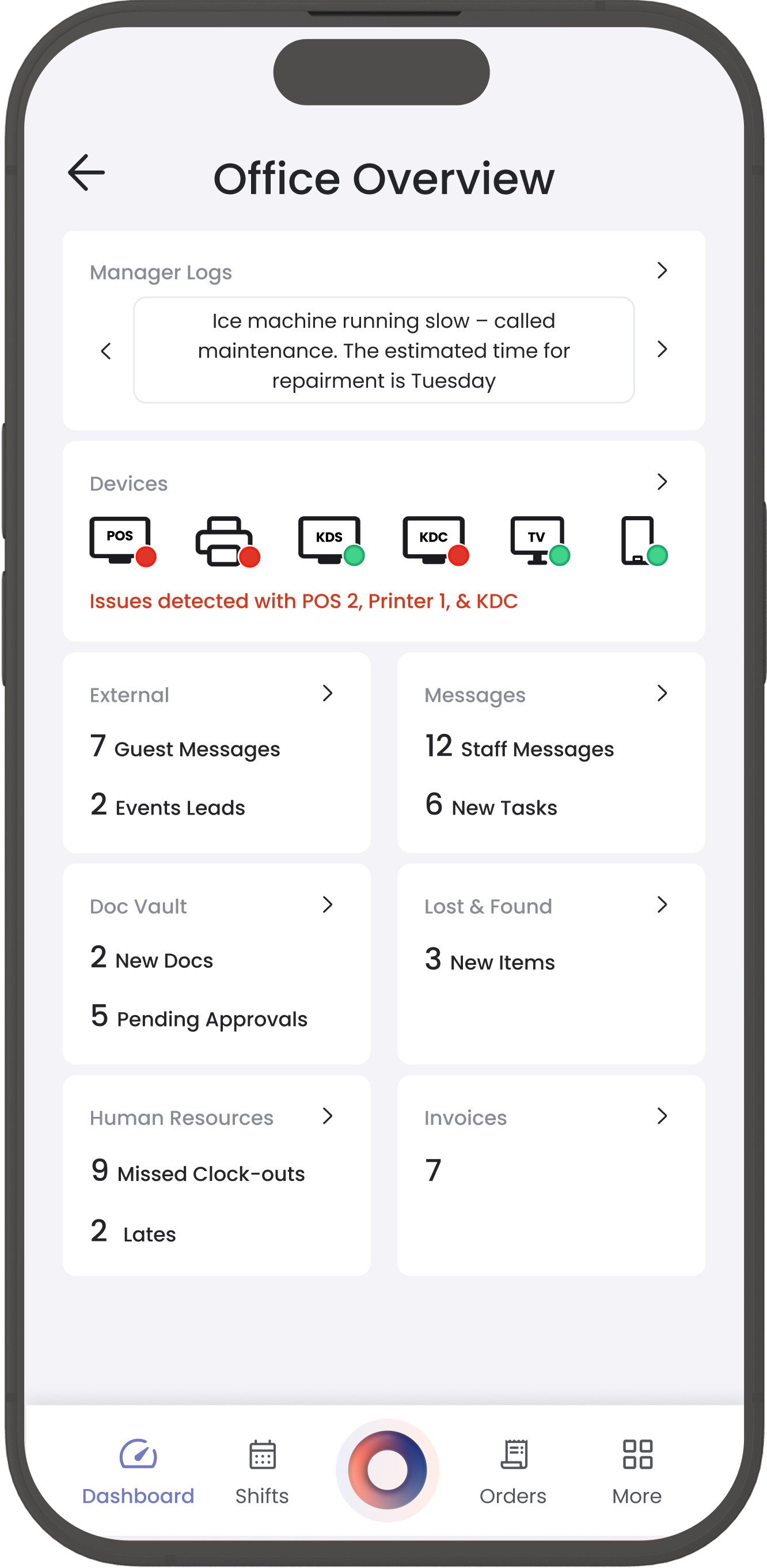Tap the POS device icon
The width and height of the screenshot is (767, 1568).
pos(121,540)
